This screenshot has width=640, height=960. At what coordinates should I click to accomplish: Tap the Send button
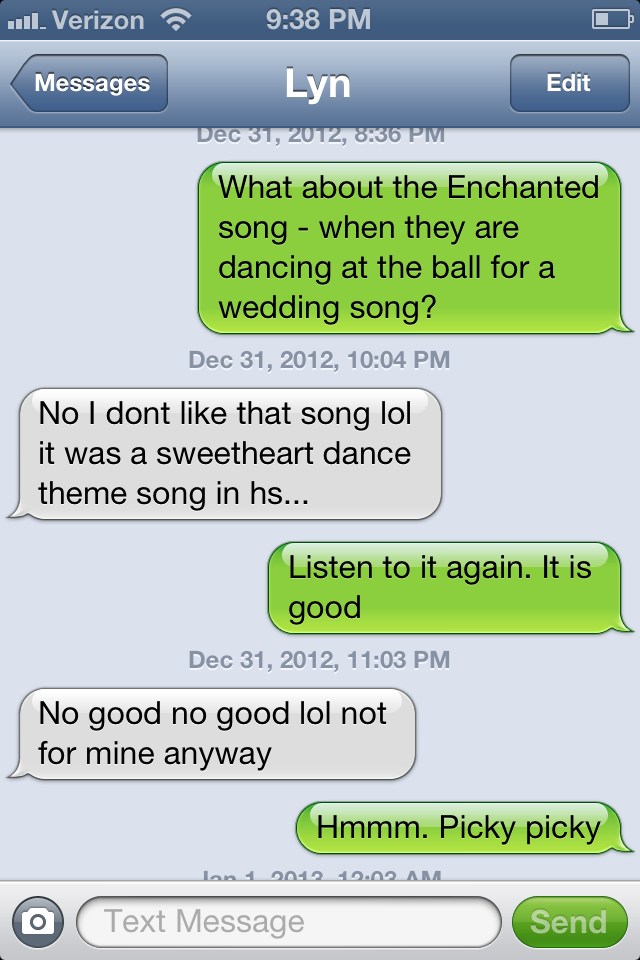click(x=568, y=922)
